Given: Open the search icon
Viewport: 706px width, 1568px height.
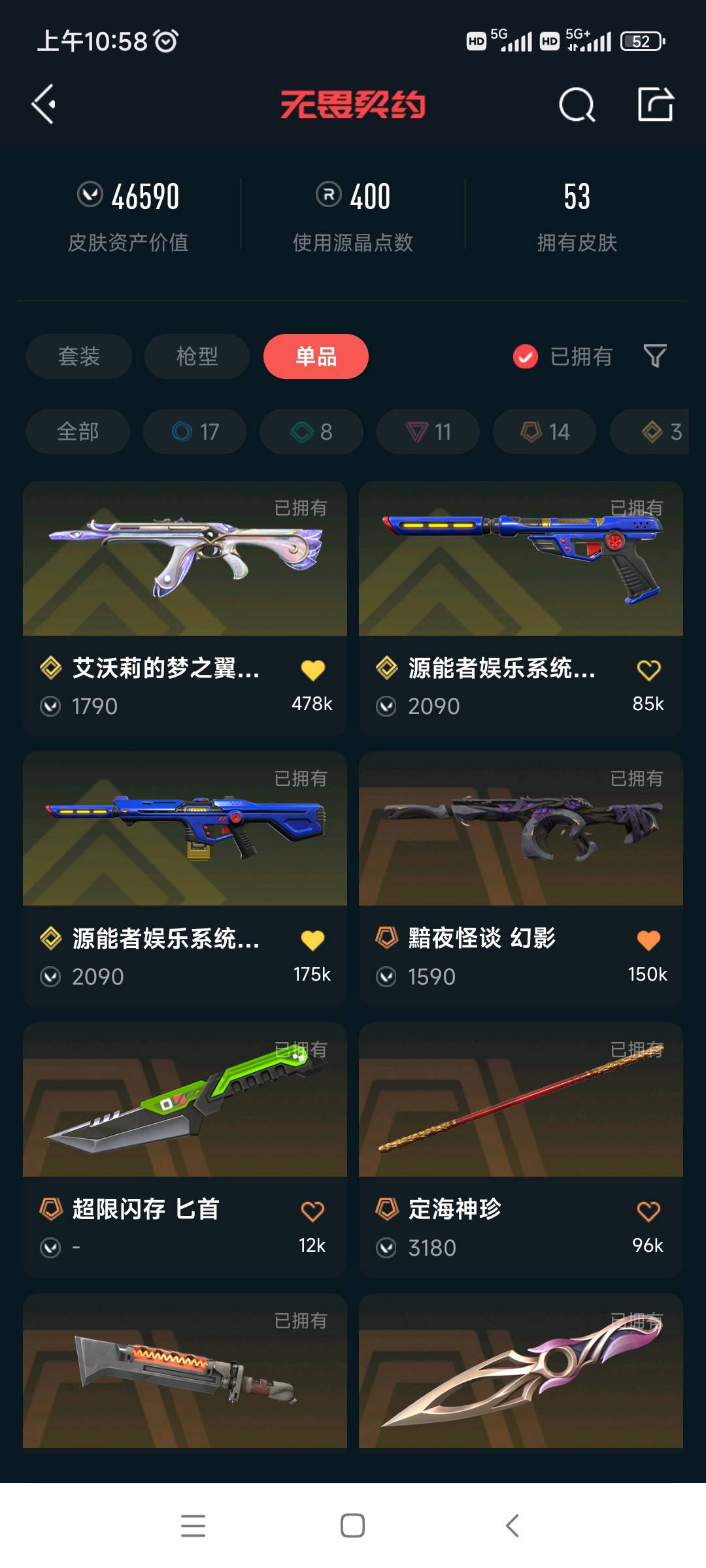Looking at the screenshot, I should (577, 105).
